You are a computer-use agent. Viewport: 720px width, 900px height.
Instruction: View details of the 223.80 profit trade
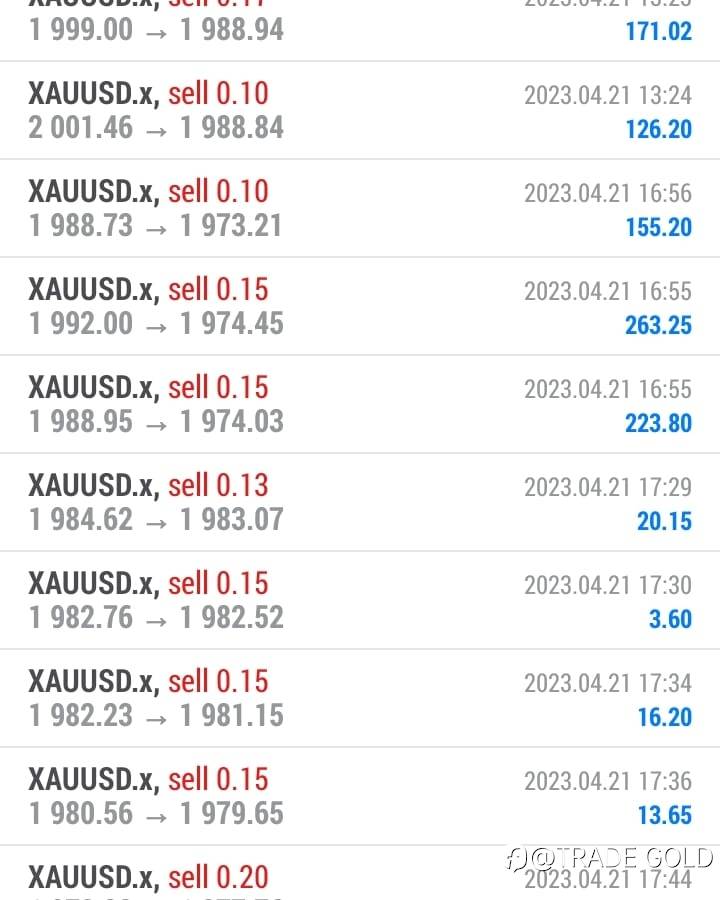[360, 404]
